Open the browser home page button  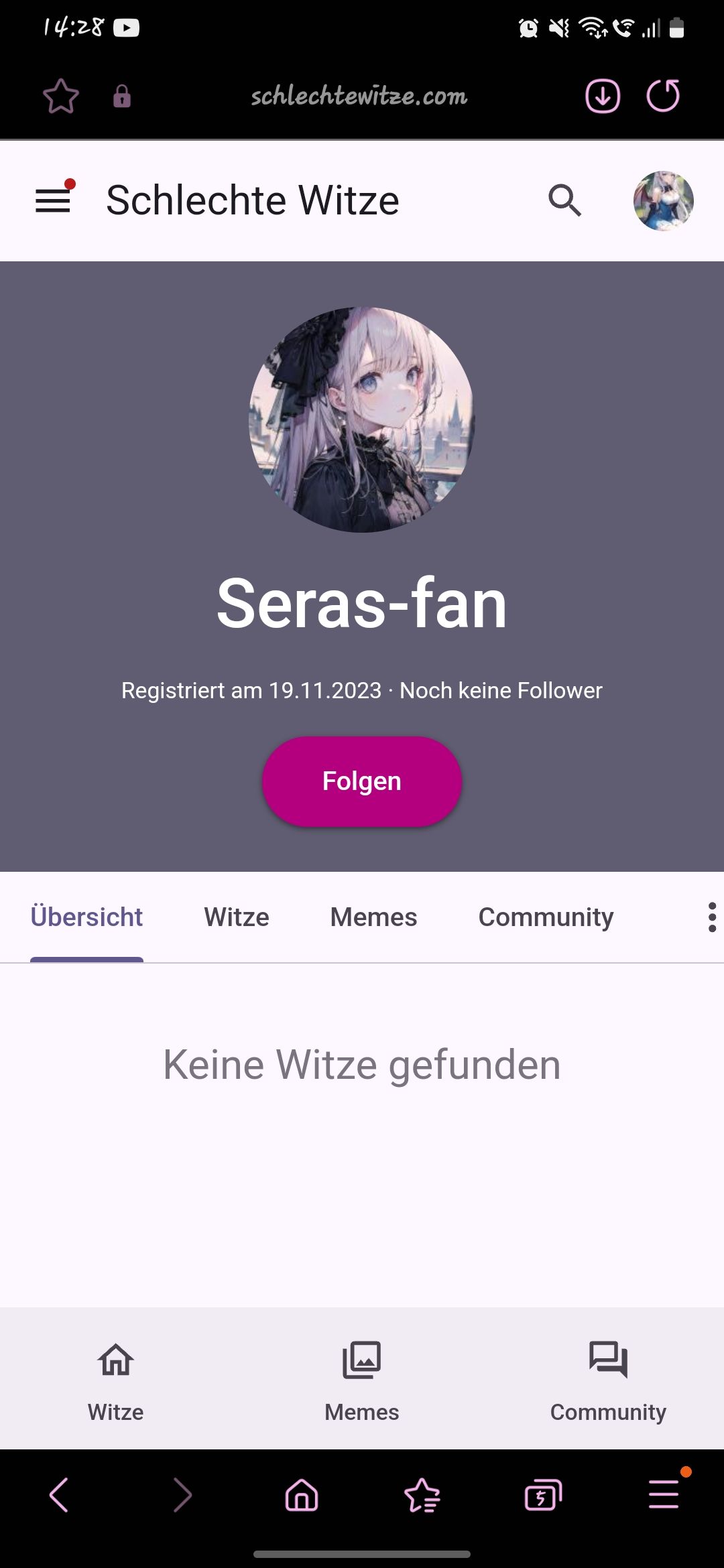click(x=302, y=1495)
